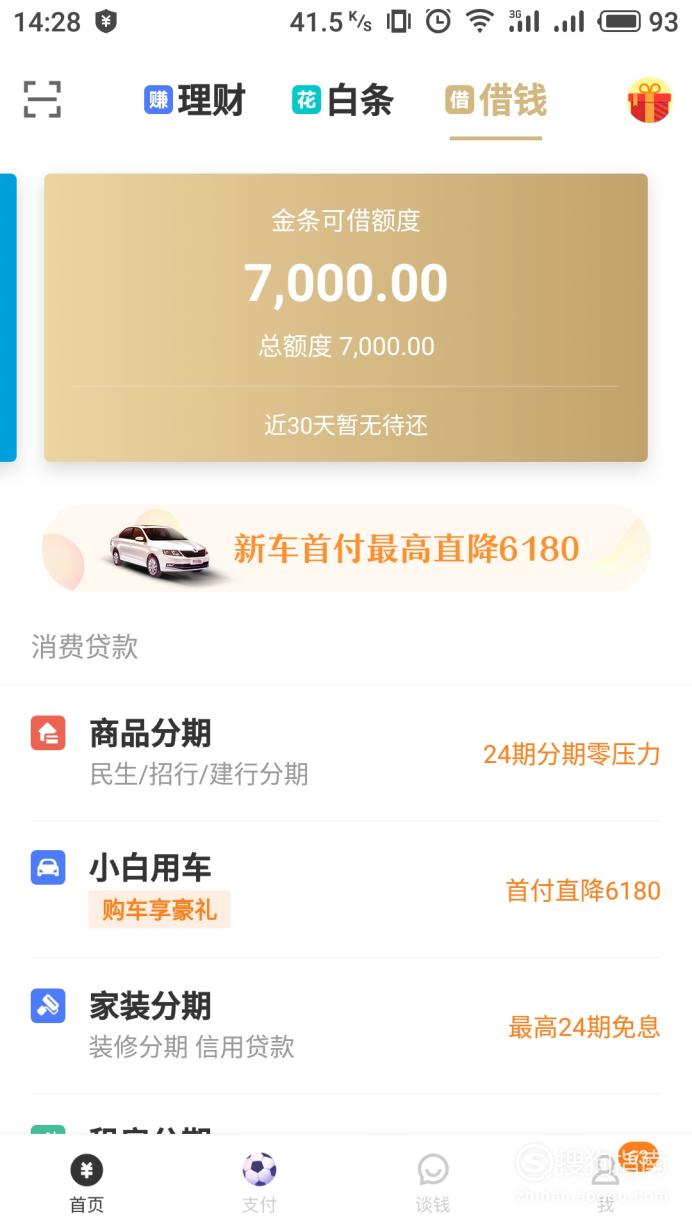Switch to the 理财 tab
The image size is (692, 1230).
195,101
